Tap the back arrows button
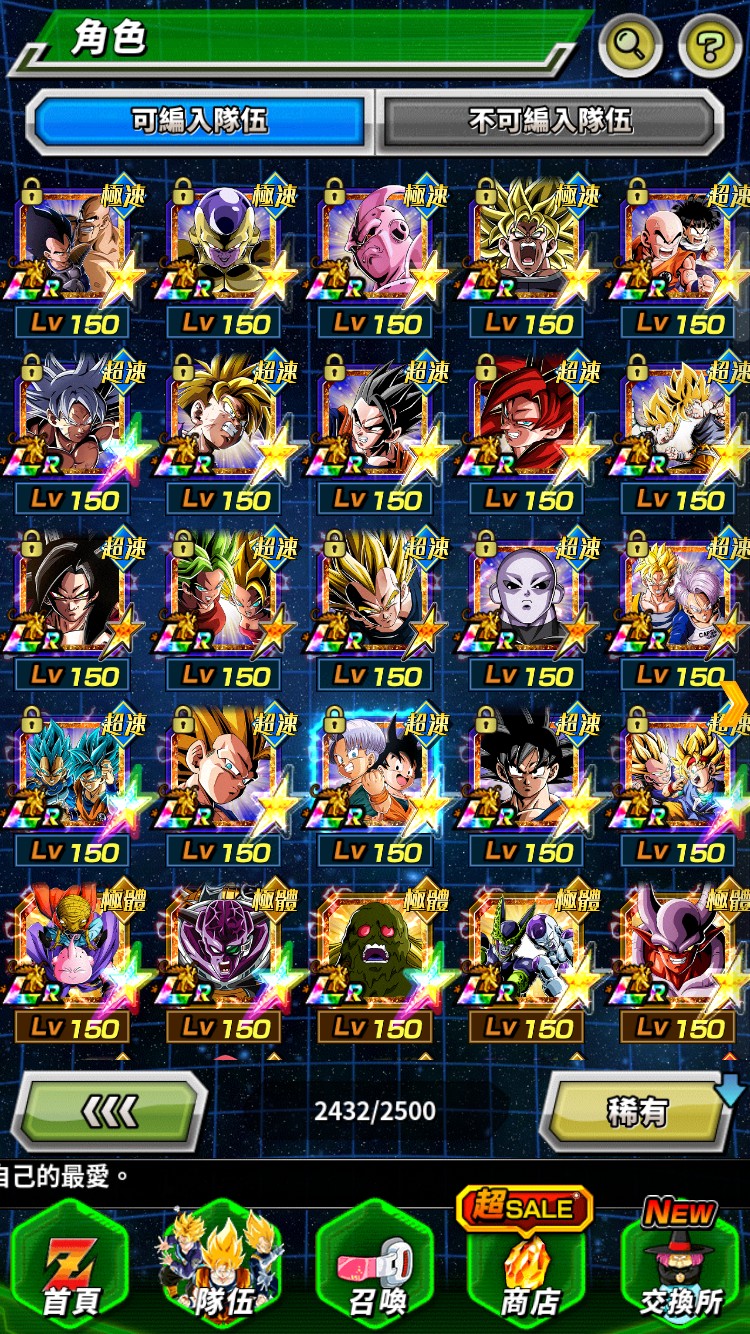The height and width of the screenshot is (1334, 750). [110, 1111]
